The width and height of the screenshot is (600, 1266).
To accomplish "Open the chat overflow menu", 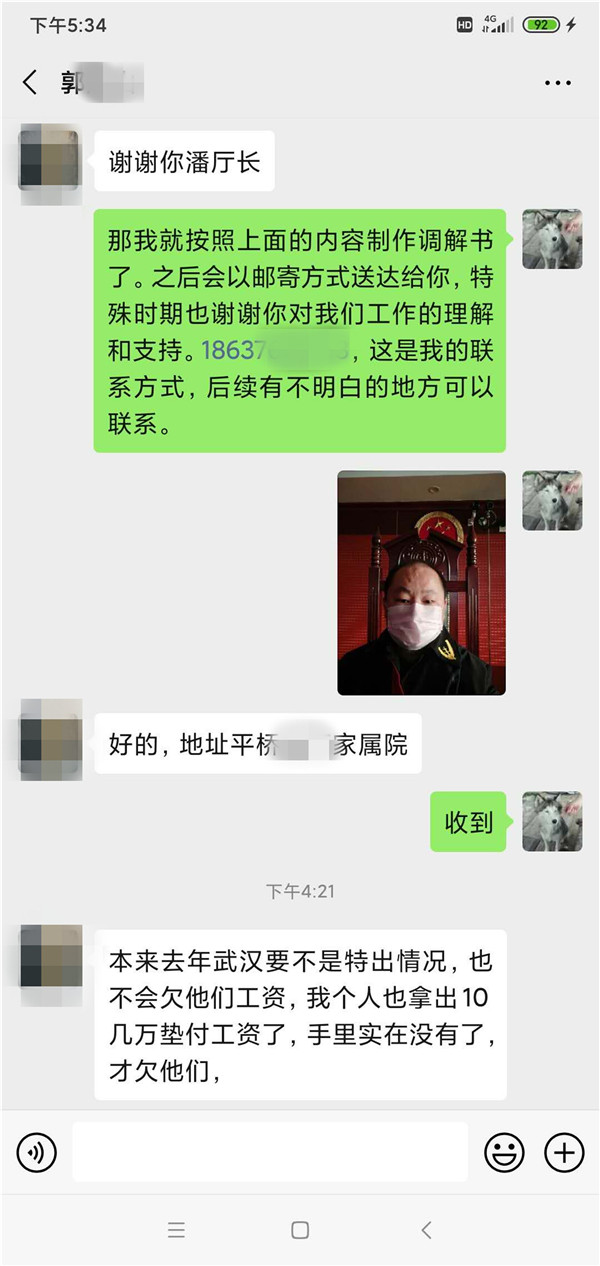I will [557, 83].
